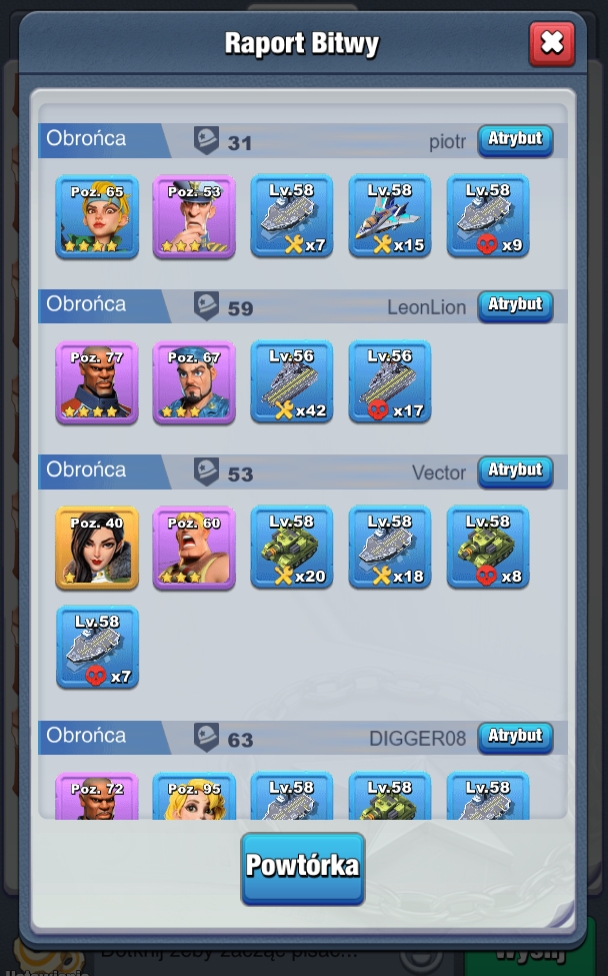608x976 pixels.
Task: Watch the battle replay via Powtórka
Action: 302,868
